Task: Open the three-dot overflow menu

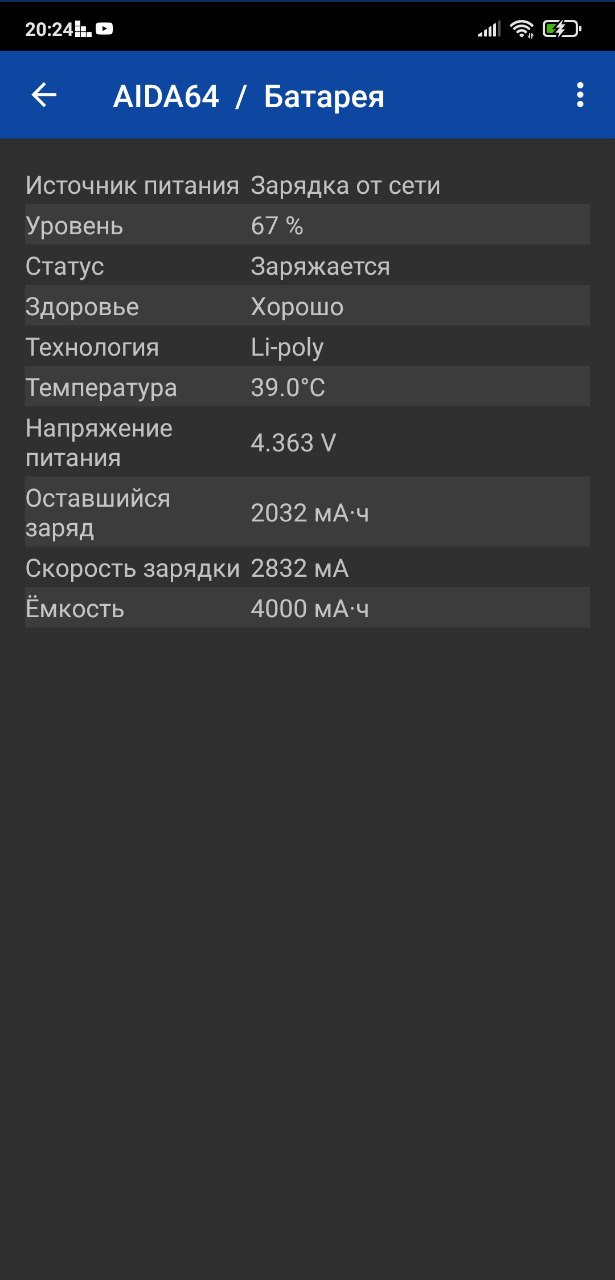Action: [x=579, y=95]
